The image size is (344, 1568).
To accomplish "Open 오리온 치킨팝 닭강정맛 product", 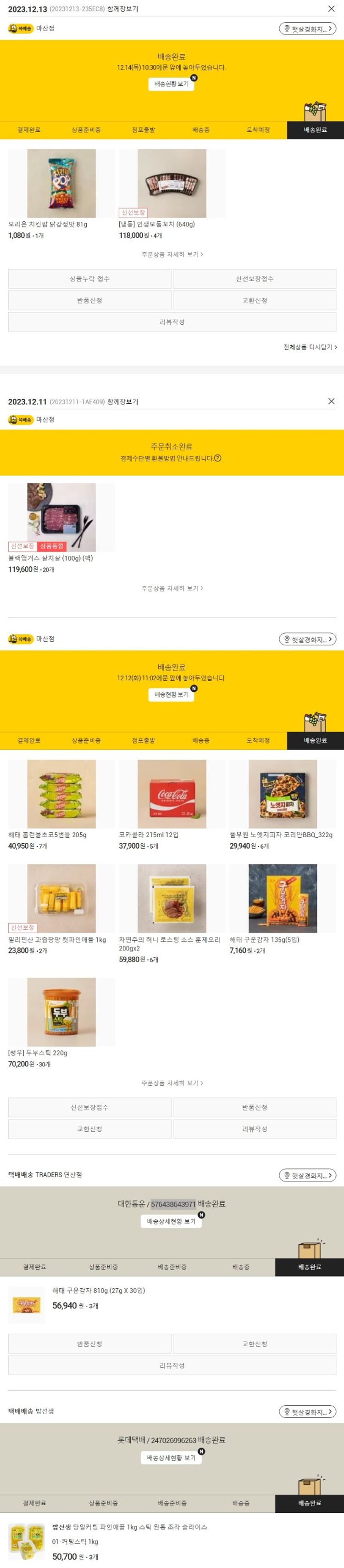I will (x=61, y=184).
